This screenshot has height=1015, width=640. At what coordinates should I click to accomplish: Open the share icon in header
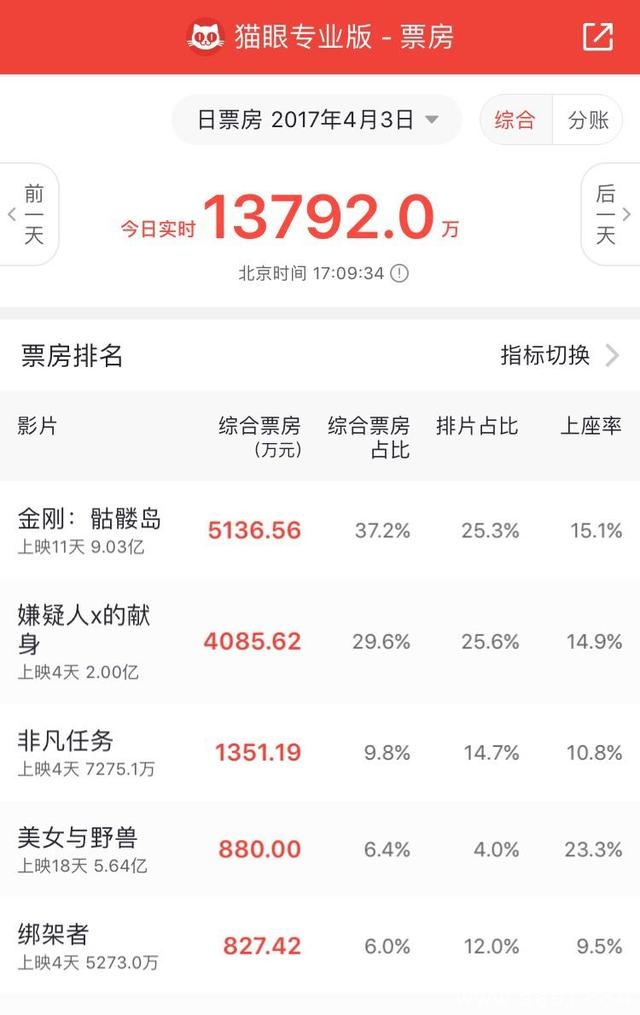pos(597,37)
